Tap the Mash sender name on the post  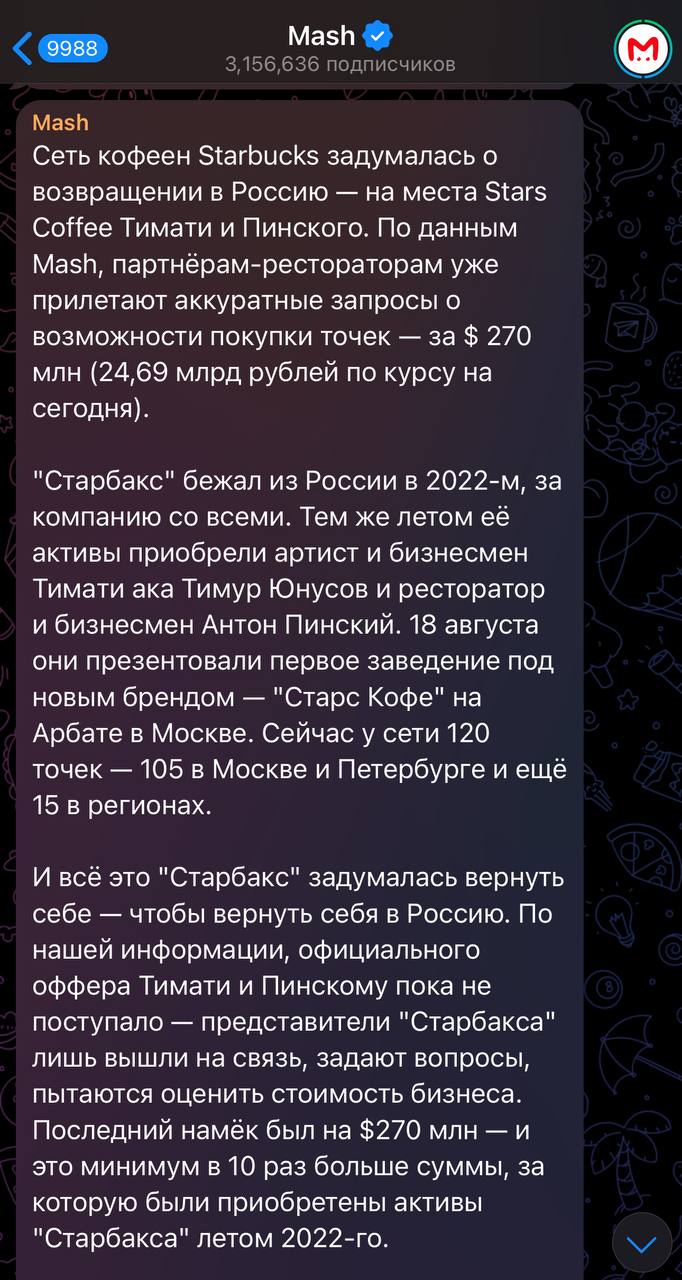[61, 123]
